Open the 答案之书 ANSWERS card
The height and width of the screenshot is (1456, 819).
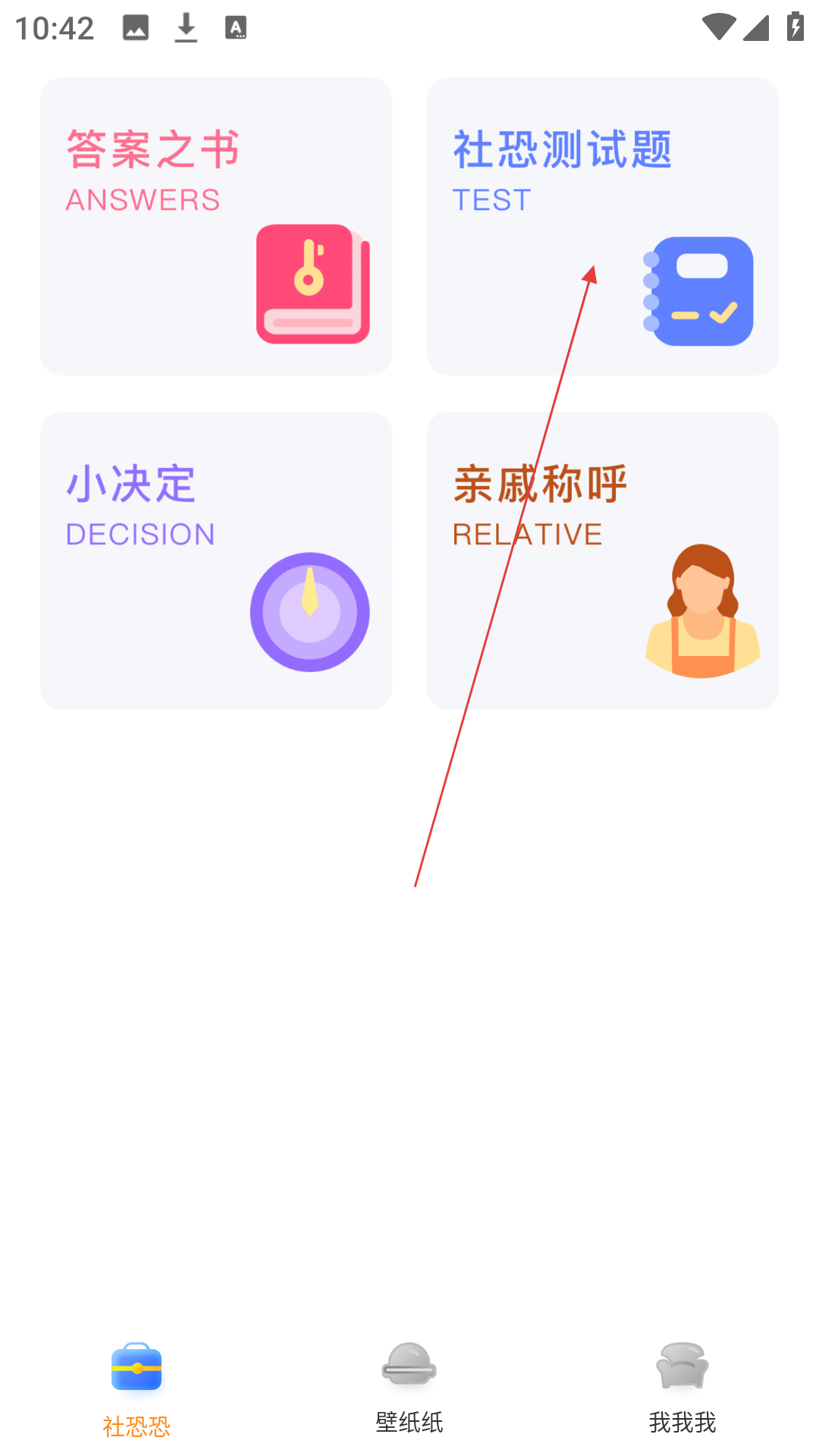pos(216,226)
